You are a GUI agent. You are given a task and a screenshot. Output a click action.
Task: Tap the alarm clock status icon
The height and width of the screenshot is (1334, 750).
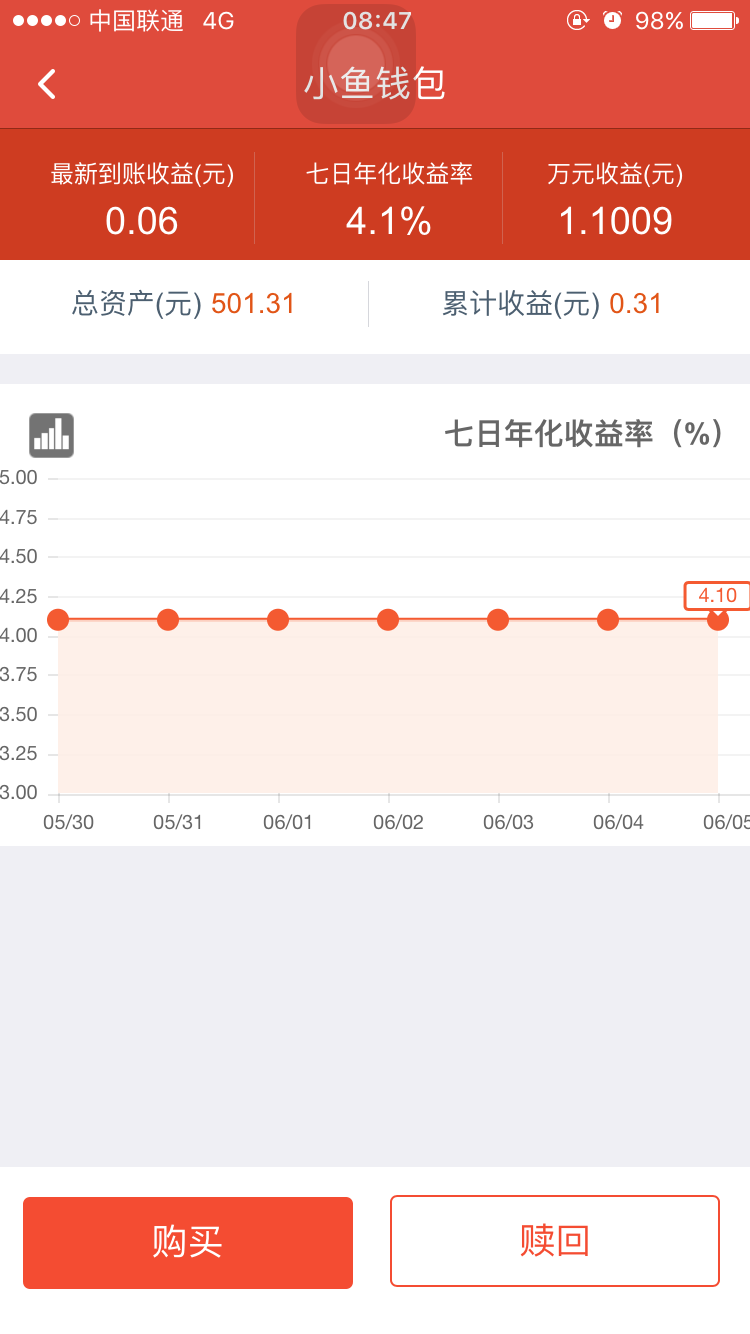[613, 20]
